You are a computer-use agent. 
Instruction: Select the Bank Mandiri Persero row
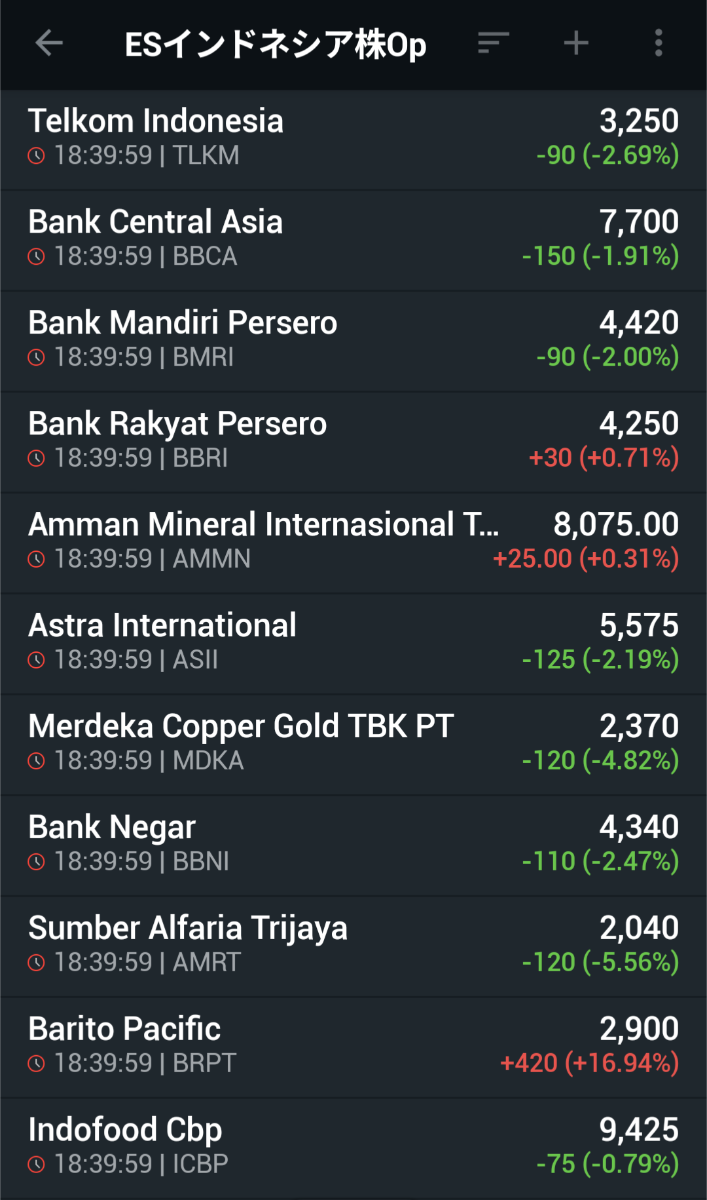pyautogui.click(x=353, y=340)
